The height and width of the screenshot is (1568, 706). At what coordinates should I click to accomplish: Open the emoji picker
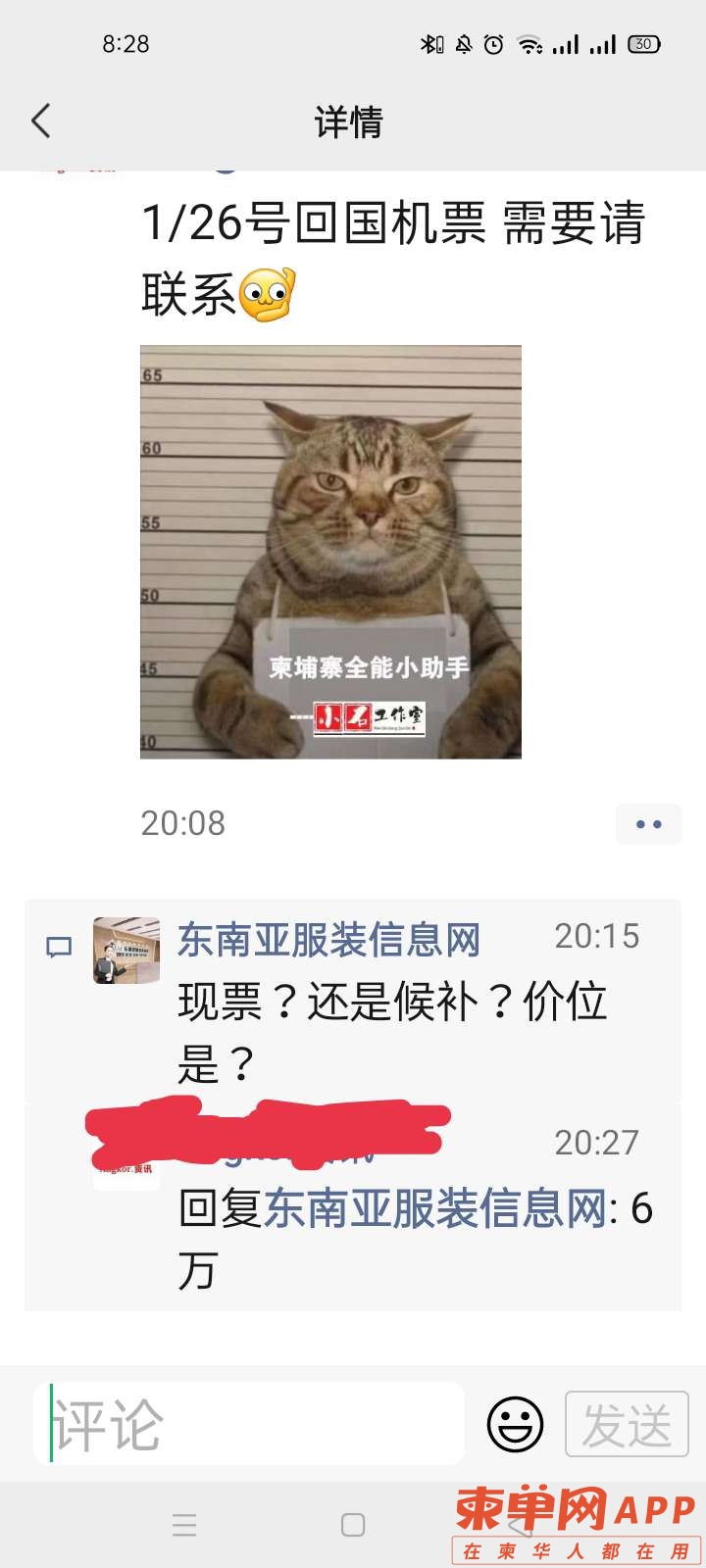coord(515,1424)
